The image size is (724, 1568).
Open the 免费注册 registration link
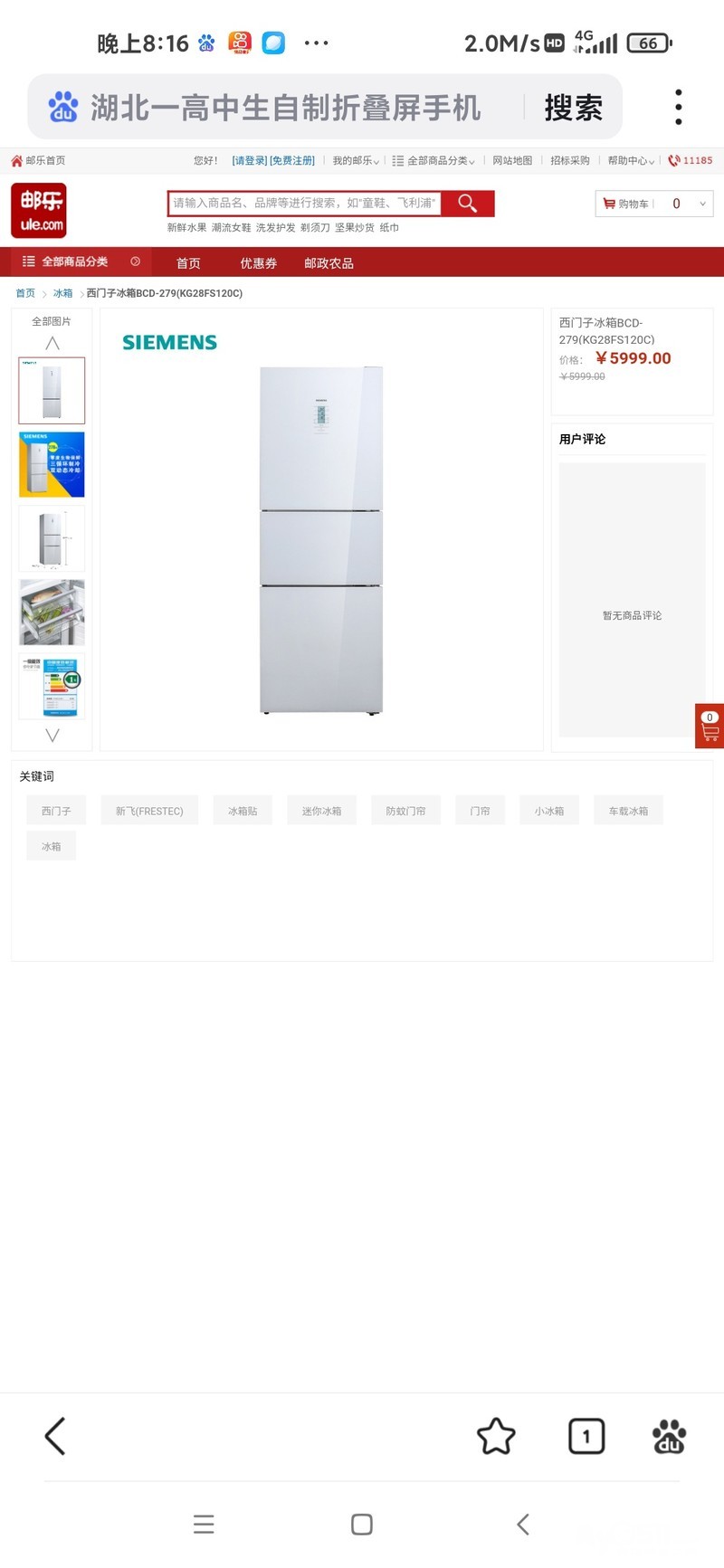pos(292,160)
